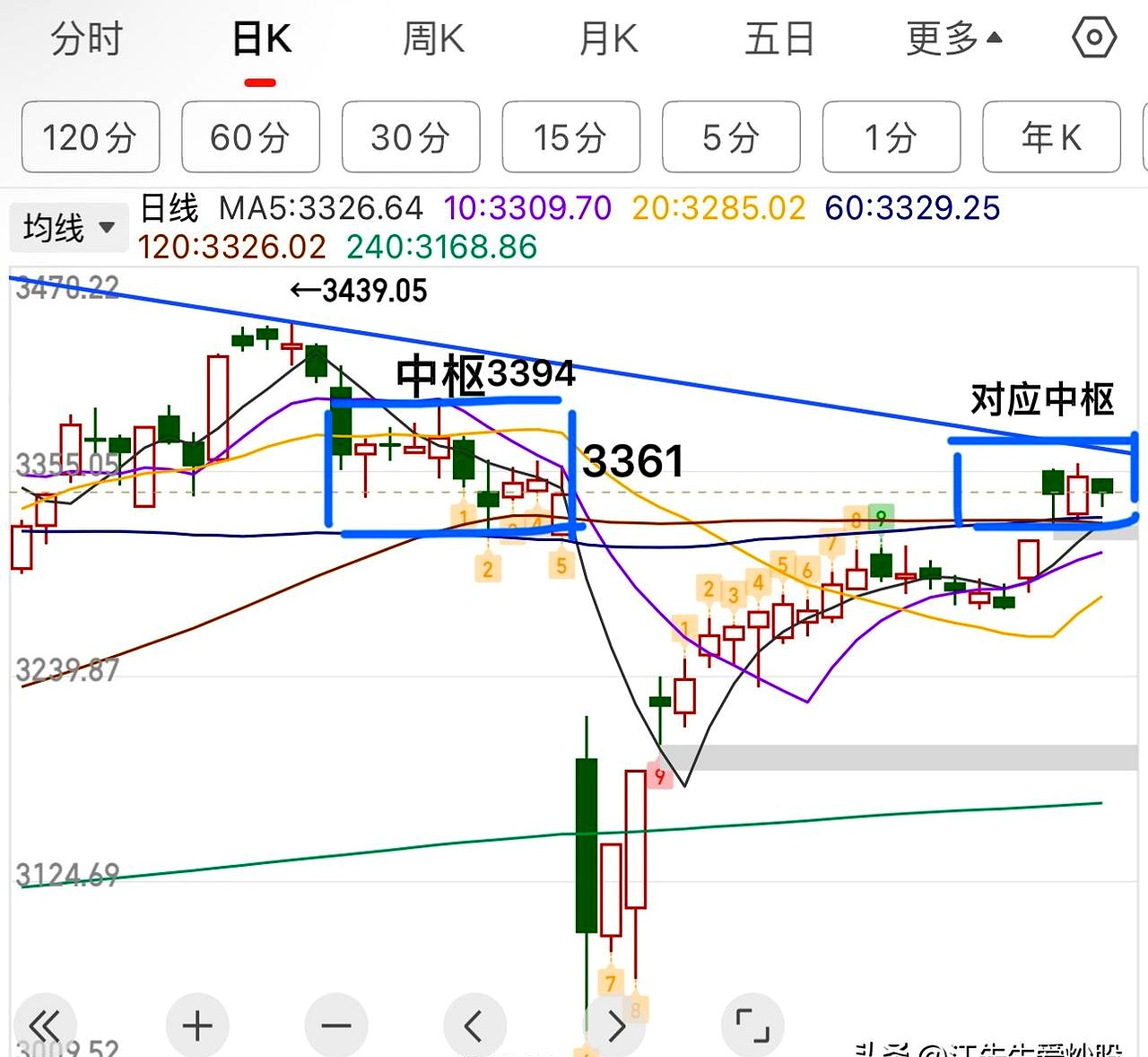This screenshot has width=1148, height=1057.
Task: Open the 均线 indicator dropdown
Action: (x=68, y=227)
